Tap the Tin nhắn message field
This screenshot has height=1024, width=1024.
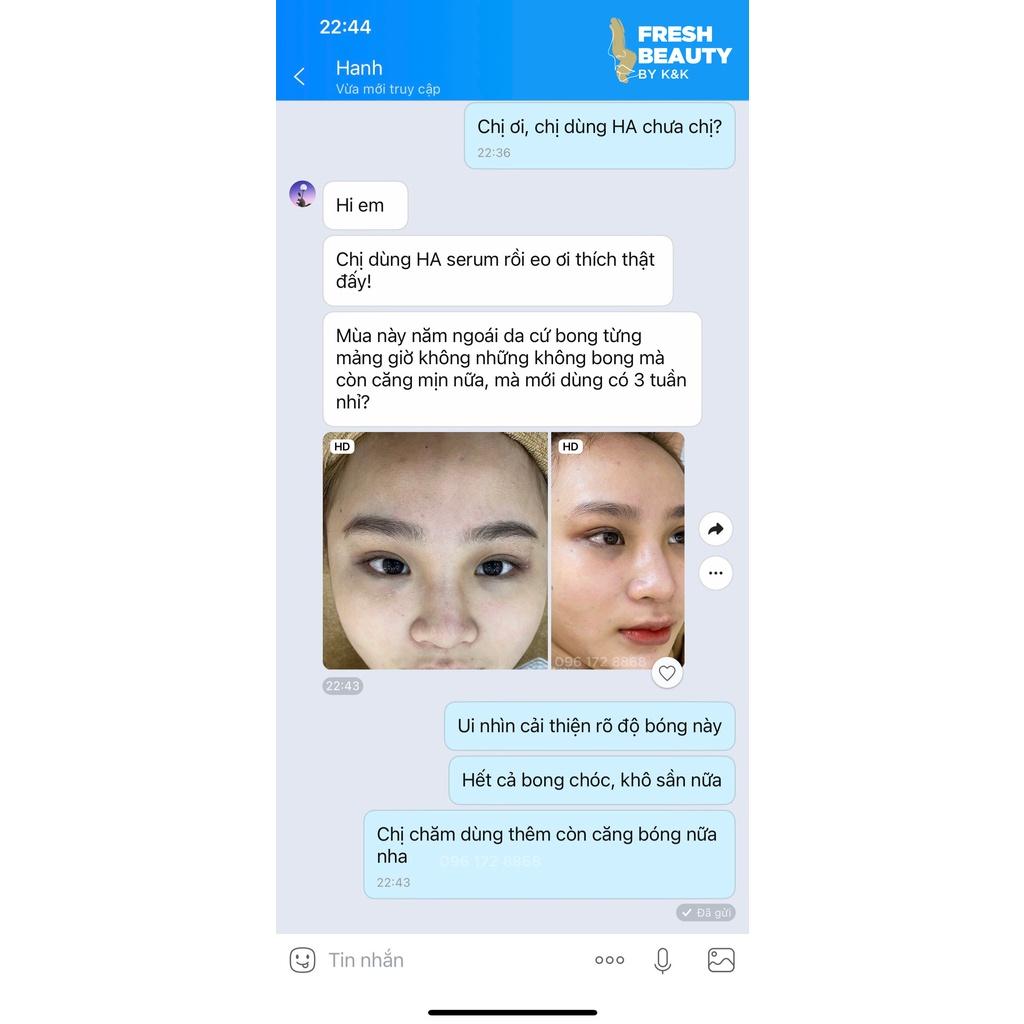click(x=450, y=960)
